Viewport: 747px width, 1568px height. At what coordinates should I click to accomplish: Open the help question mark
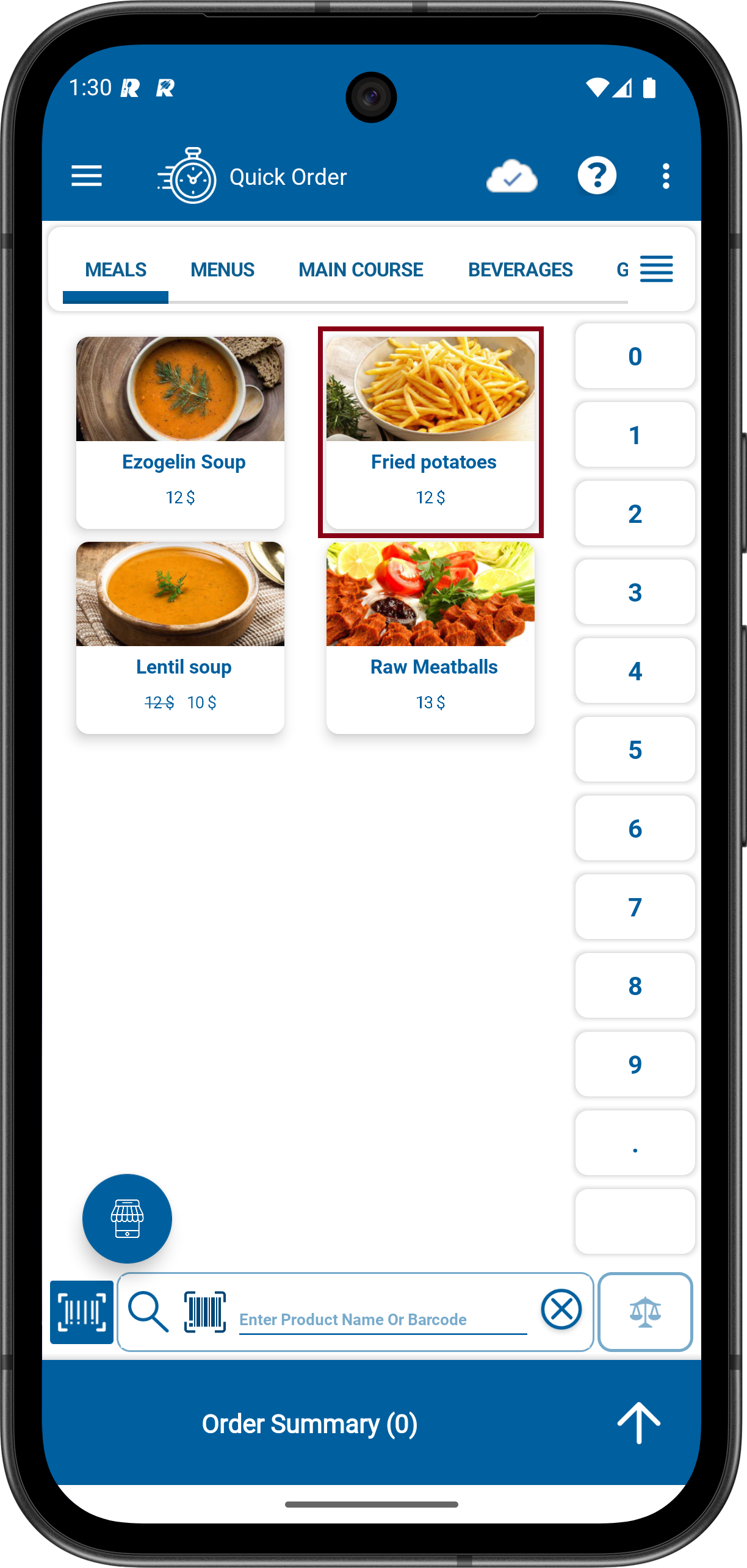pyautogui.click(x=596, y=176)
